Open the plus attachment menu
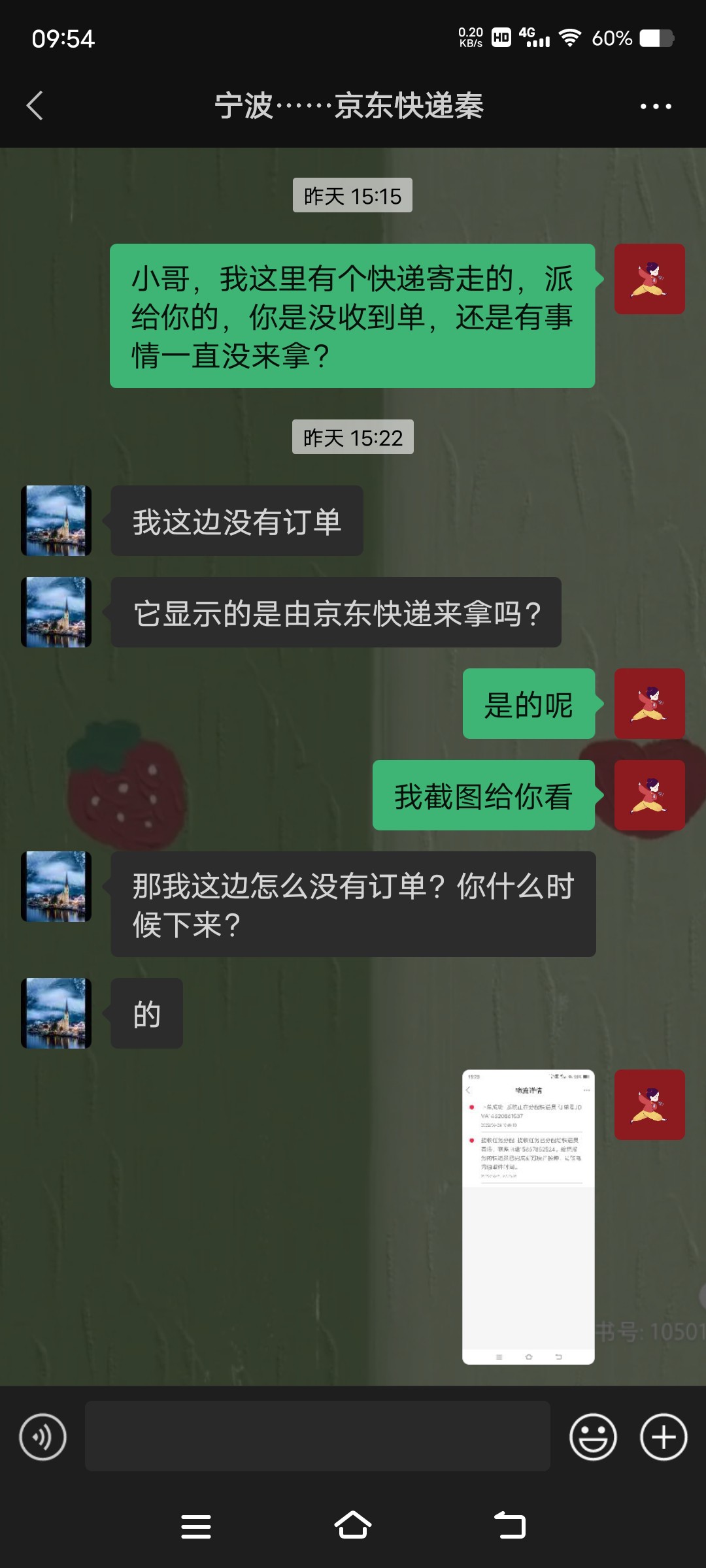 coord(663,1437)
